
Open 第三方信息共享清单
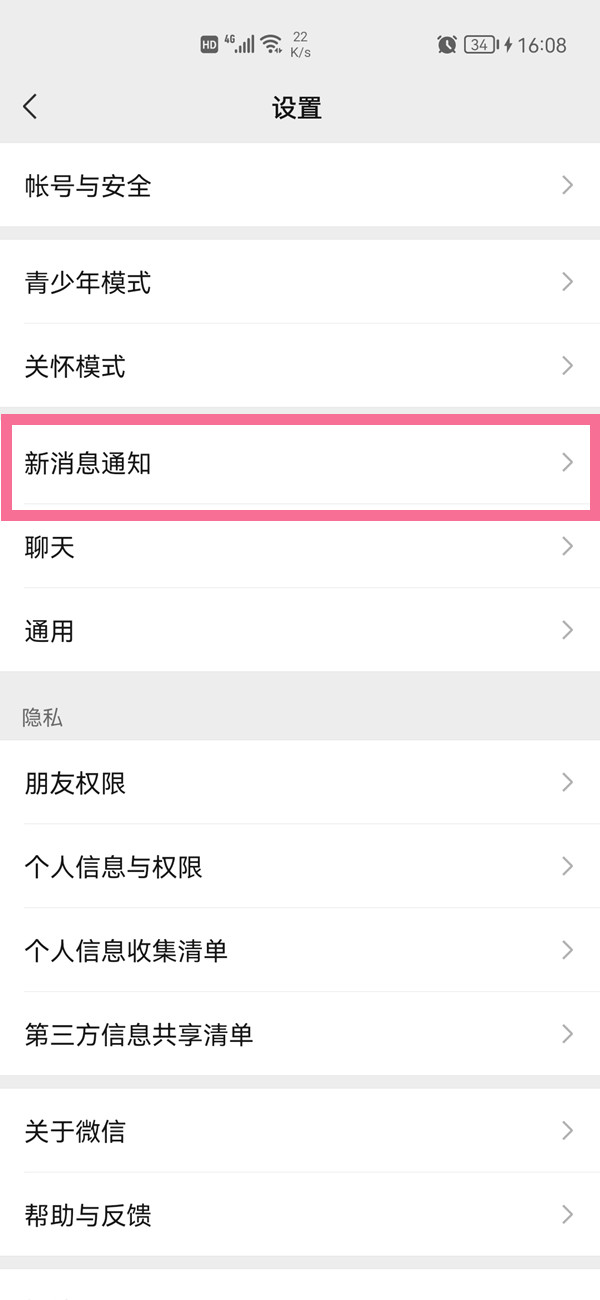[300, 1034]
